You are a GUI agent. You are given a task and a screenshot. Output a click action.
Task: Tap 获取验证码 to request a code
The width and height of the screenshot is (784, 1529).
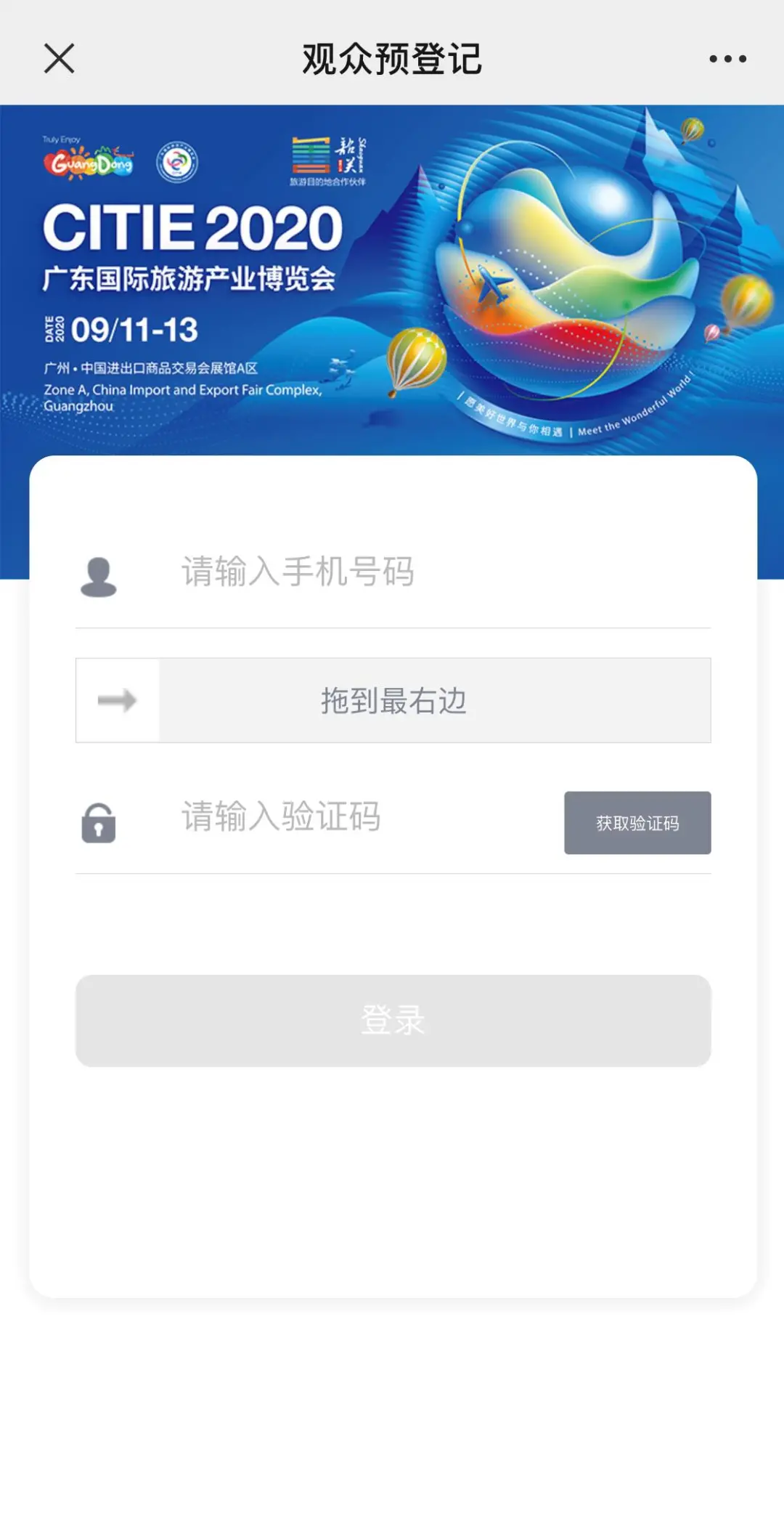click(637, 823)
